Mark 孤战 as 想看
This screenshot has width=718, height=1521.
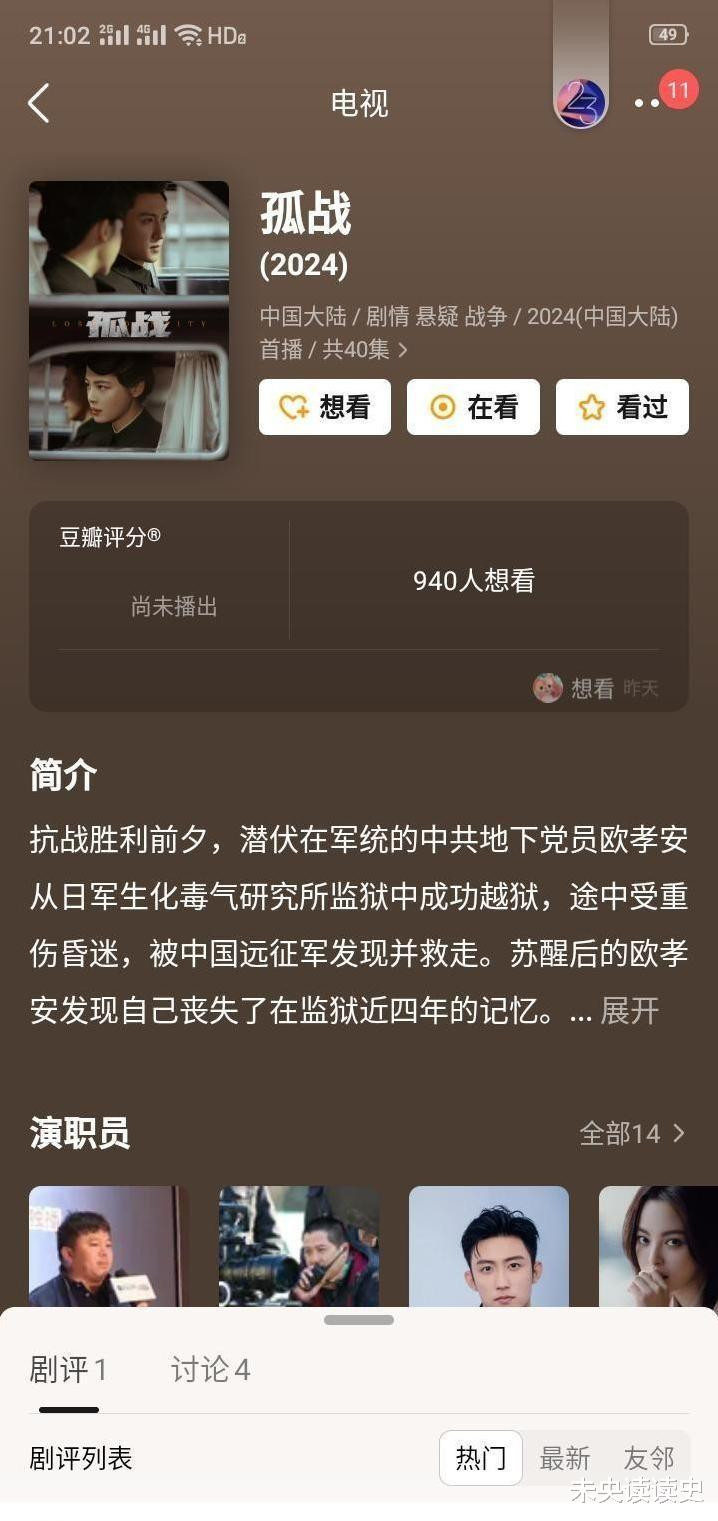tap(324, 407)
